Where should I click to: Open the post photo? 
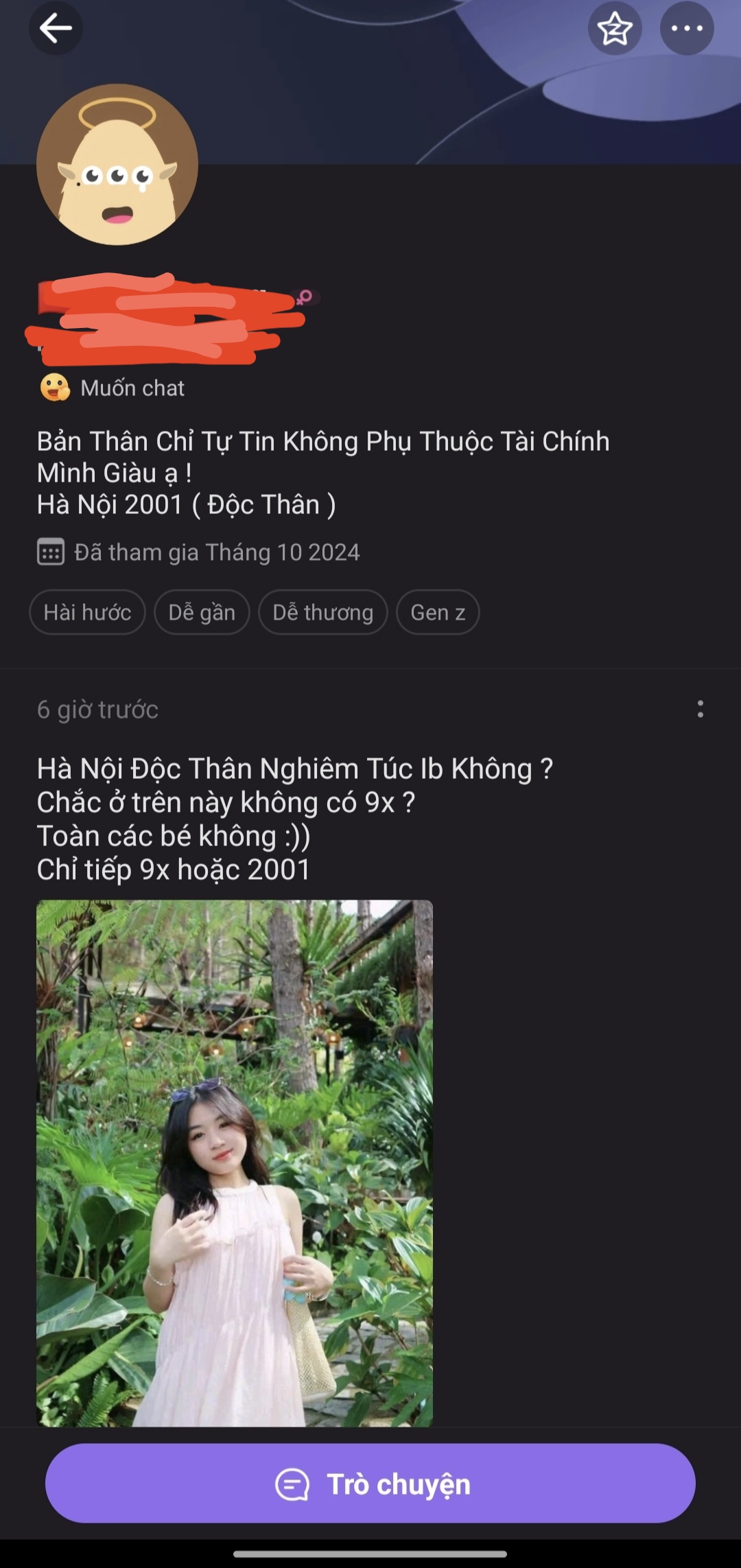point(235,1162)
